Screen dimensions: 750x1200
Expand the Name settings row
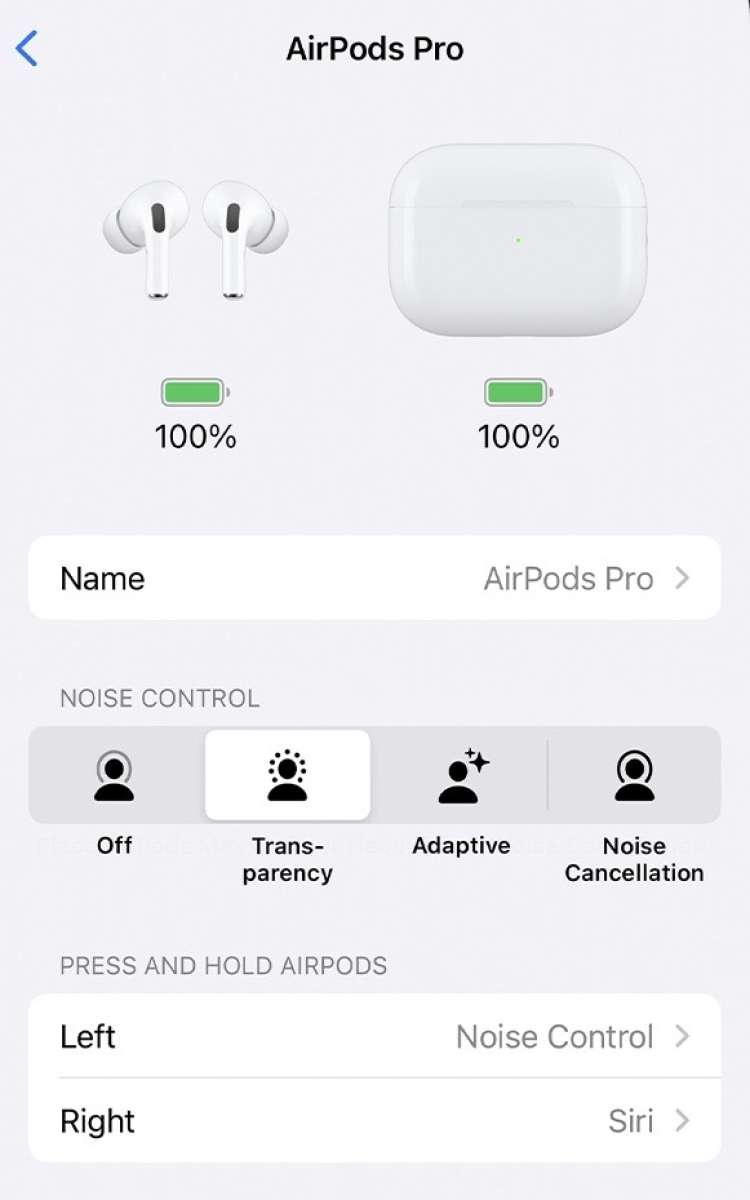(375, 578)
